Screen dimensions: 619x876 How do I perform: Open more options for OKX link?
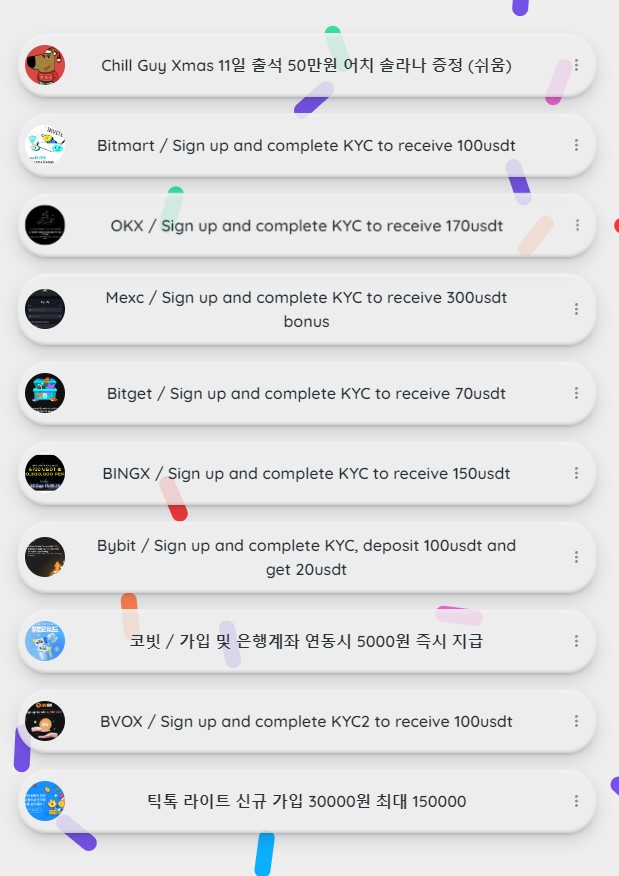click(576, 225)
